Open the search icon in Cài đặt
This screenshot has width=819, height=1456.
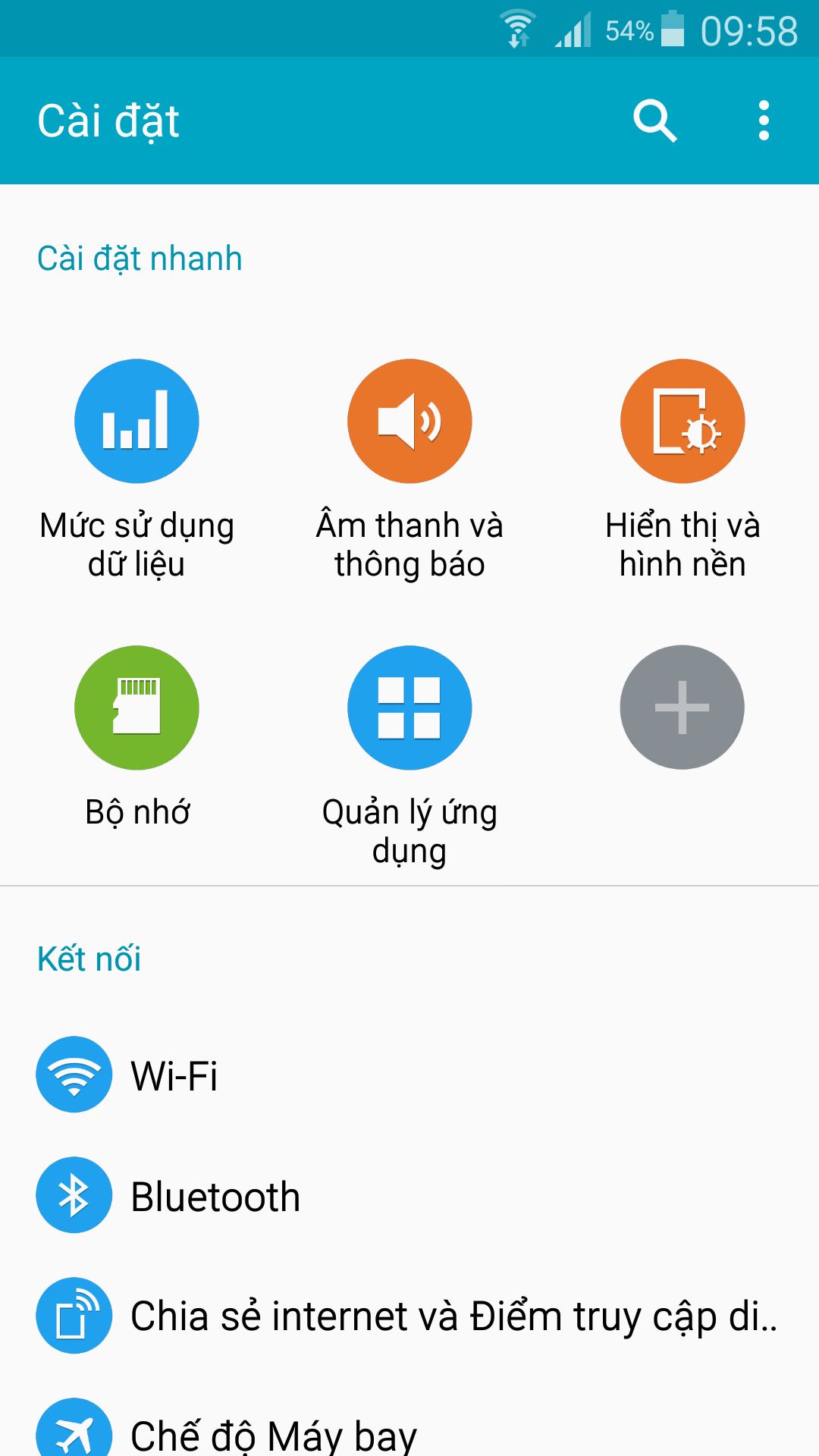click(655, 121)
